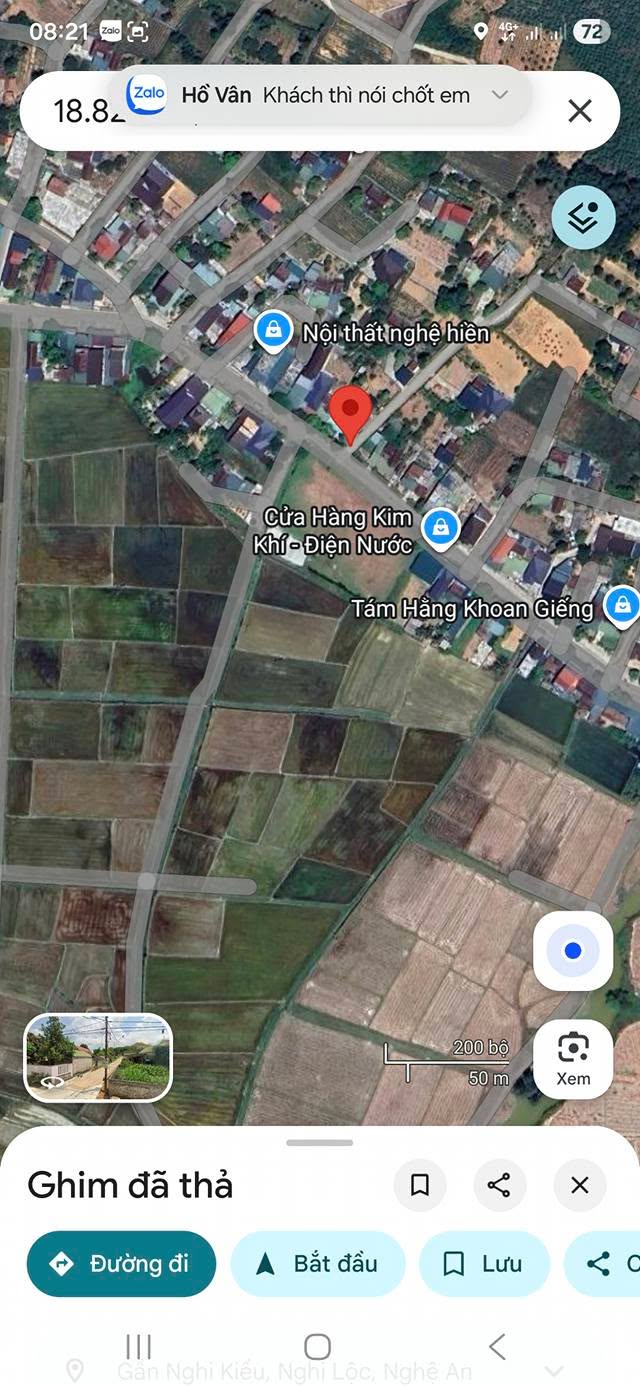Open the map layers selector
Image resolution: width=640 pixels, height=1386 pixels.
pos(583,217)
